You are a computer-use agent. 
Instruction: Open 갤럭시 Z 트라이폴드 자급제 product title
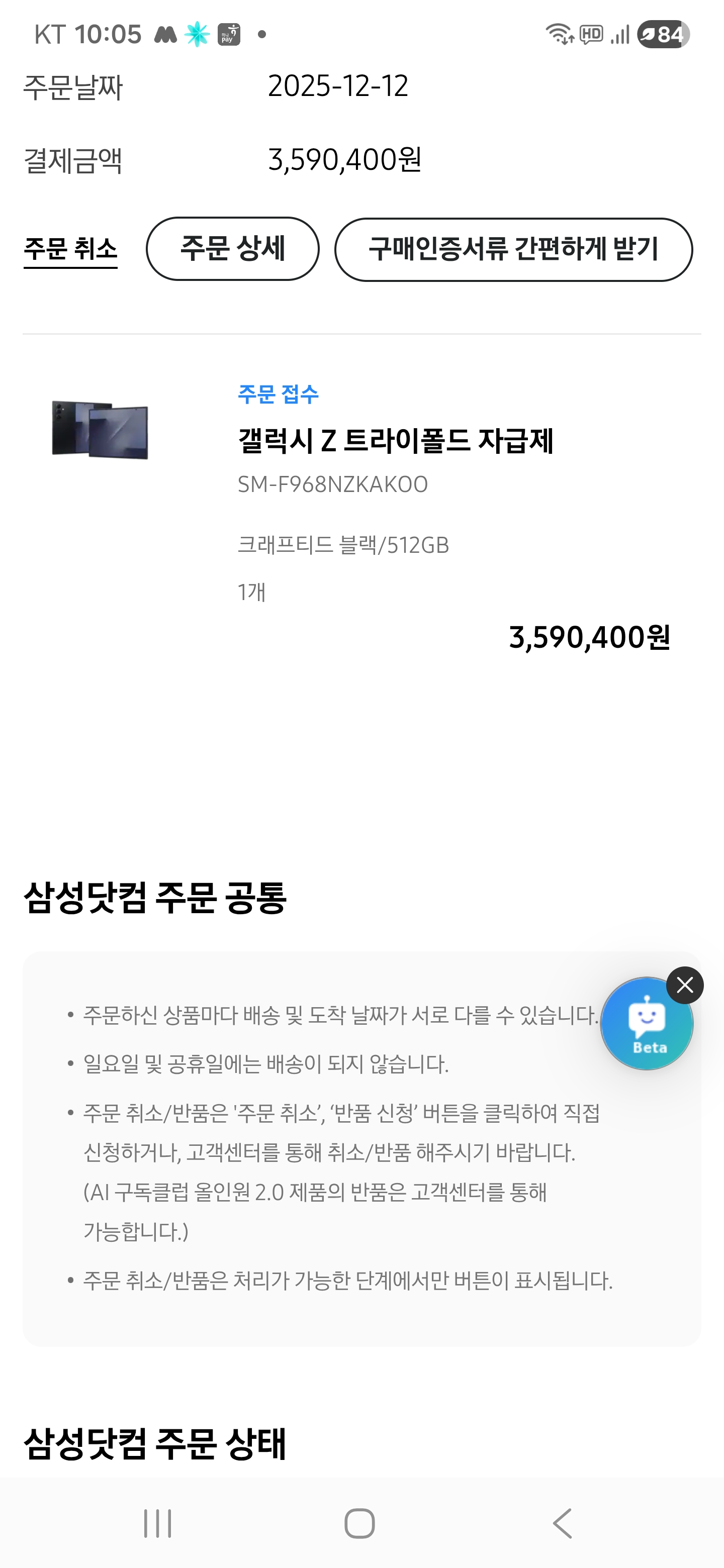click(395, 441)
